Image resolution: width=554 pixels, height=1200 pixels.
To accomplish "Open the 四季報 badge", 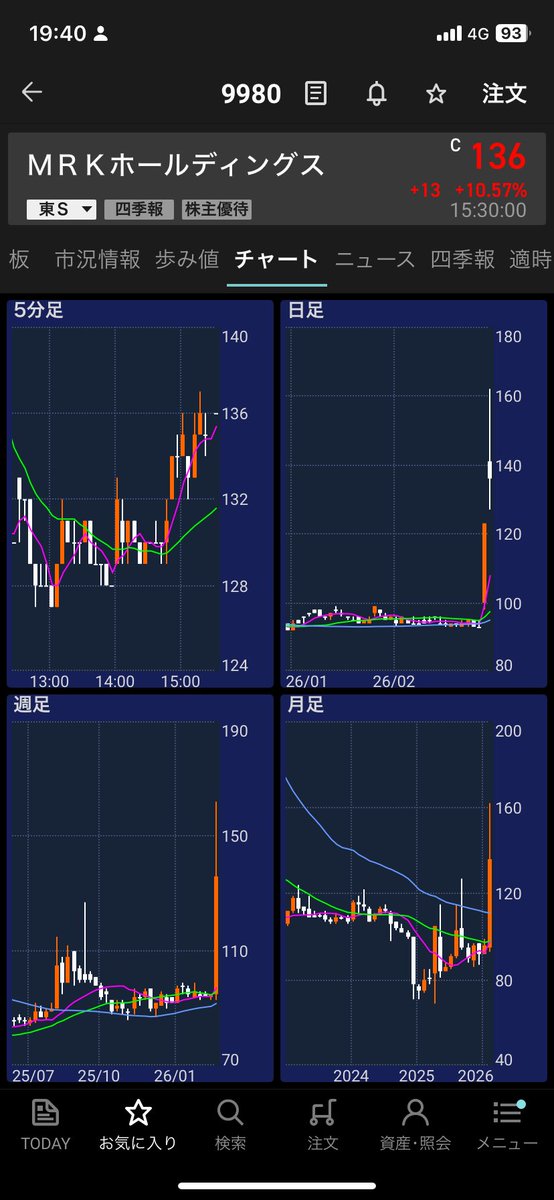I will pyautogui.click(x=139, y=209).
